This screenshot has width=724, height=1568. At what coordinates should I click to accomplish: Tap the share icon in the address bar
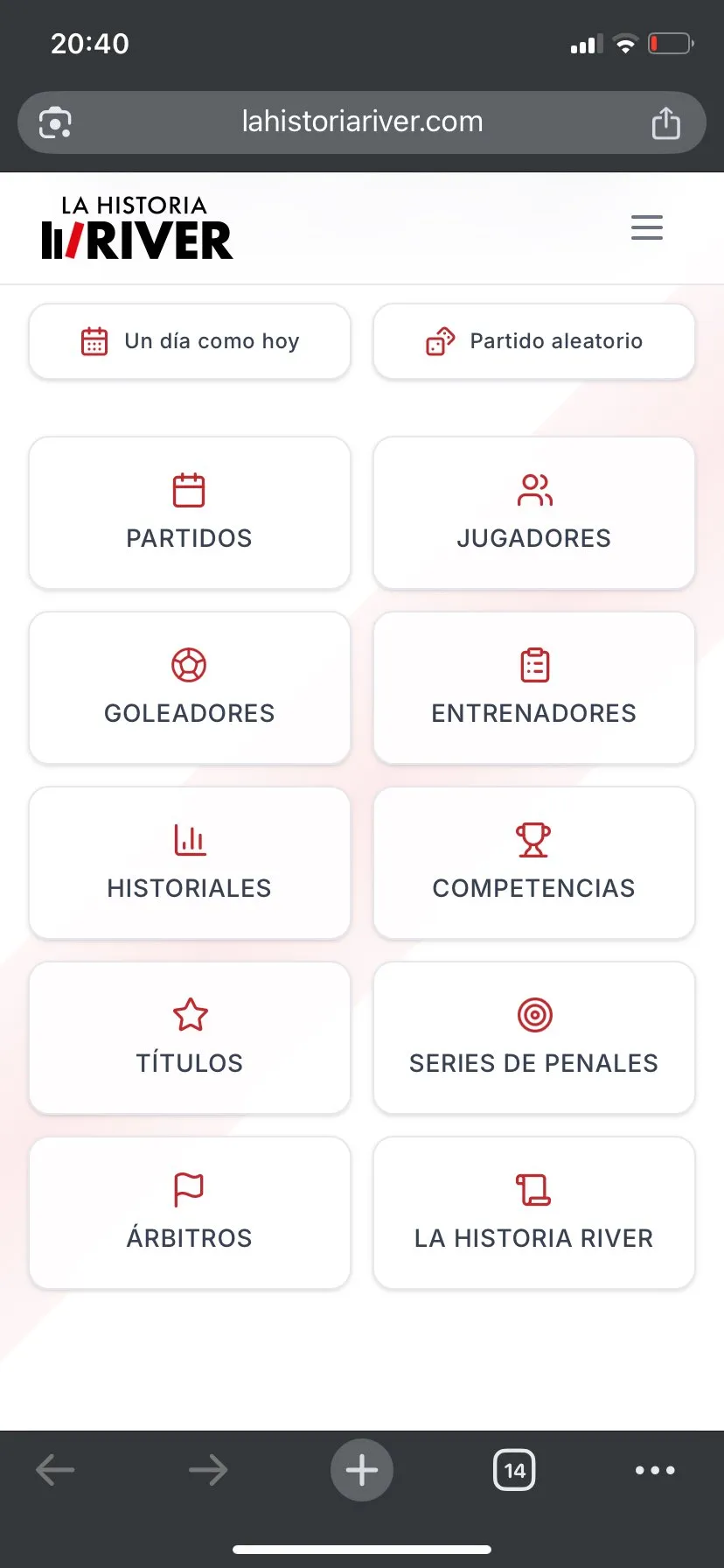click(666, 122)
